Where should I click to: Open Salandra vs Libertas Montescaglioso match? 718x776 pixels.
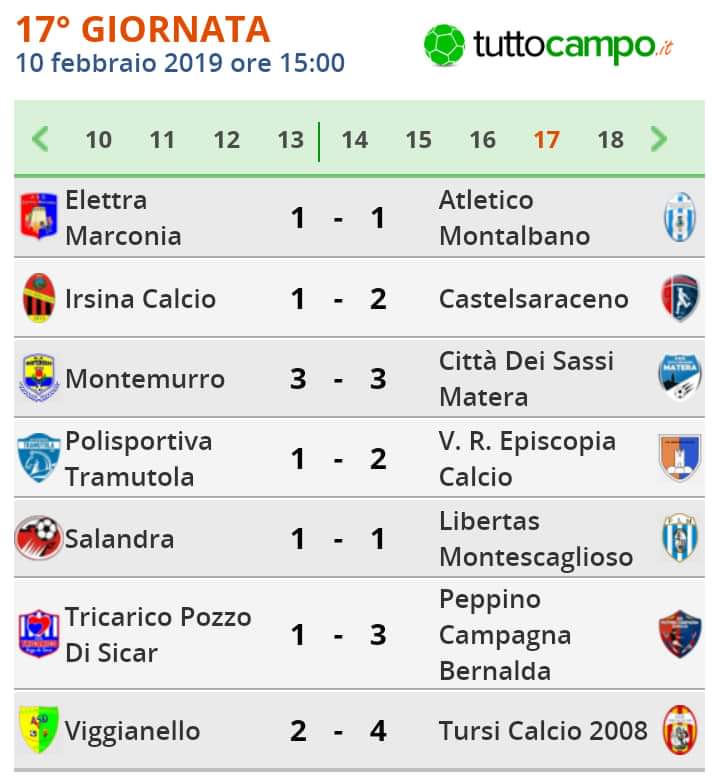[x=338, y=538]
